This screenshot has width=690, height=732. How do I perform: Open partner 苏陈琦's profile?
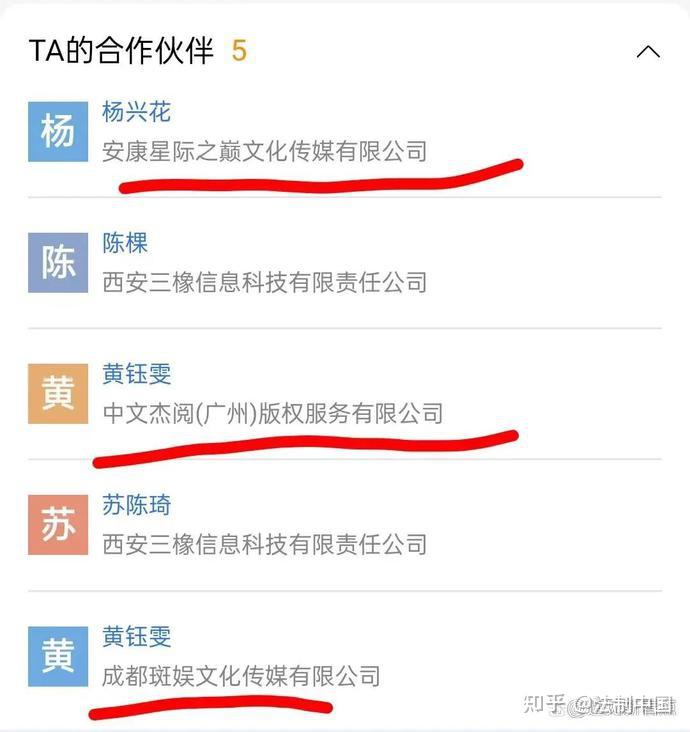coord(136,505)
